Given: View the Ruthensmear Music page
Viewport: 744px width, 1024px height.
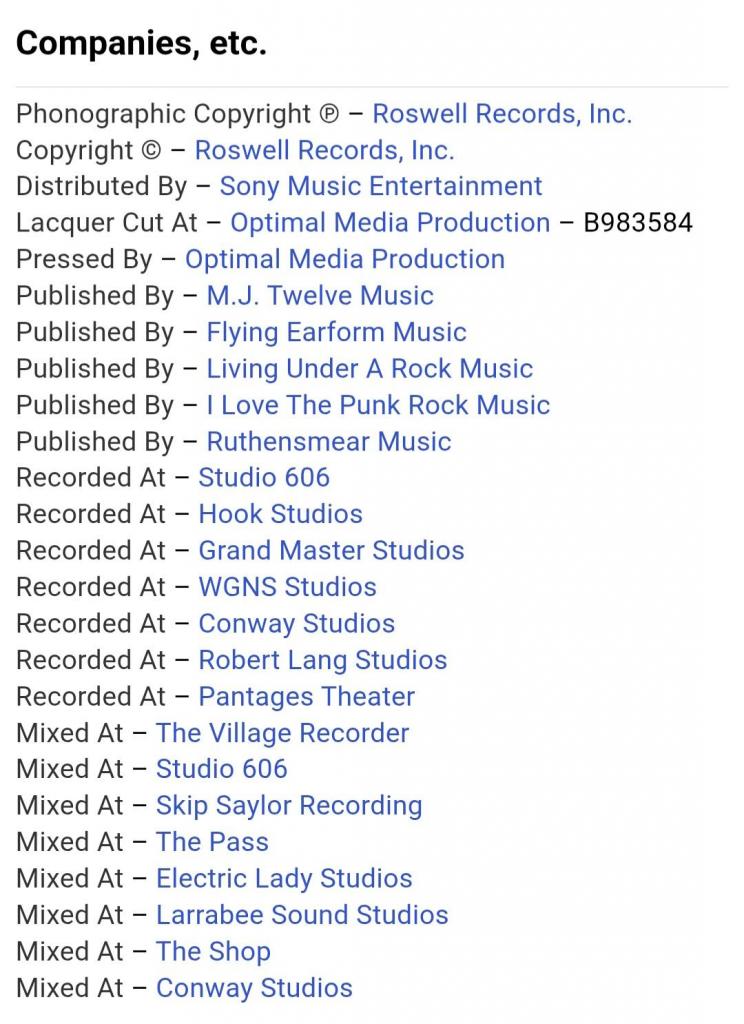Looking at the screenshot, I should [x=328, y=442].
